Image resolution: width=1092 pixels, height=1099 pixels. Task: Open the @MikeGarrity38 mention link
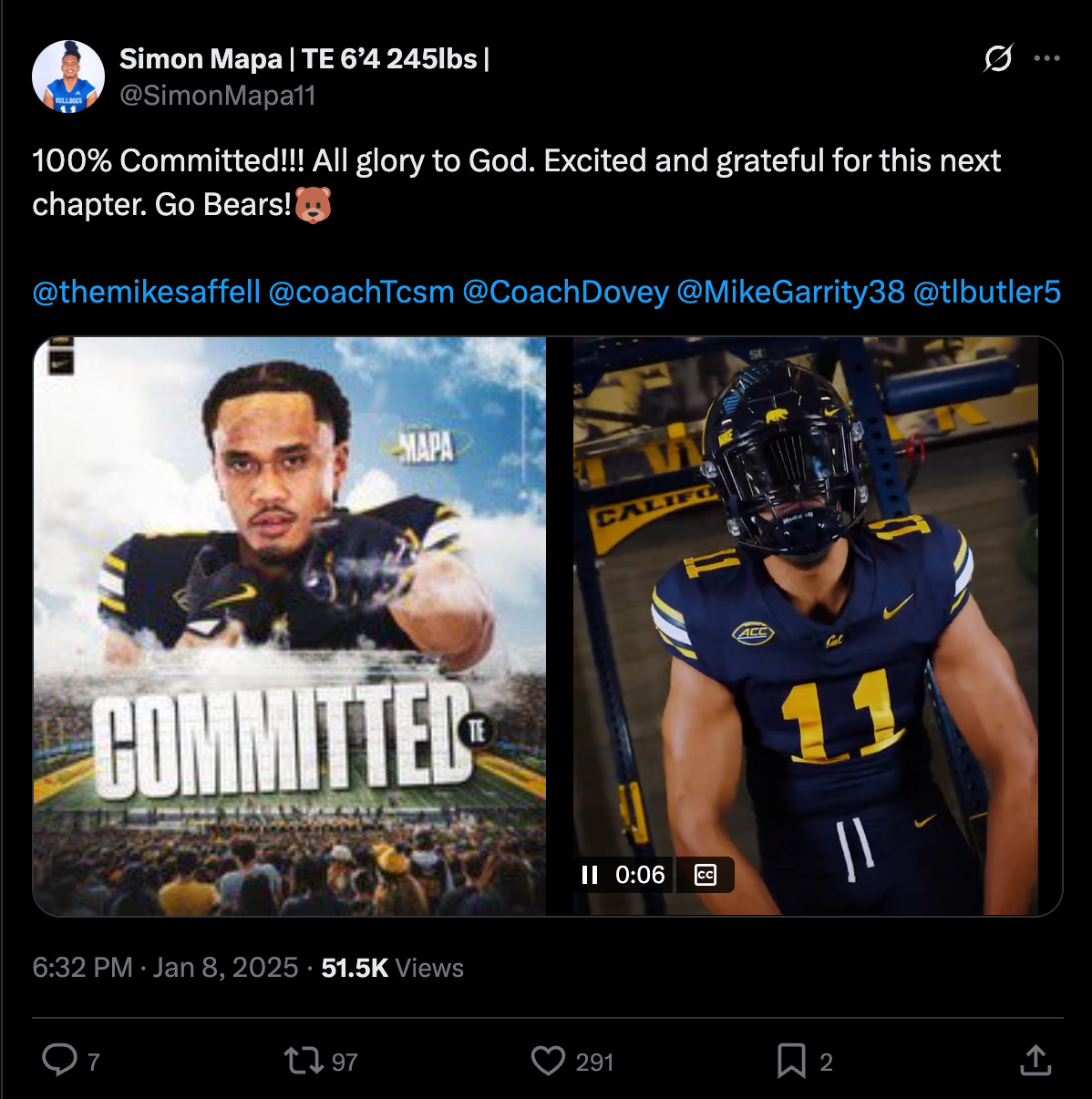pyautogui.click(x=790, y=292)
